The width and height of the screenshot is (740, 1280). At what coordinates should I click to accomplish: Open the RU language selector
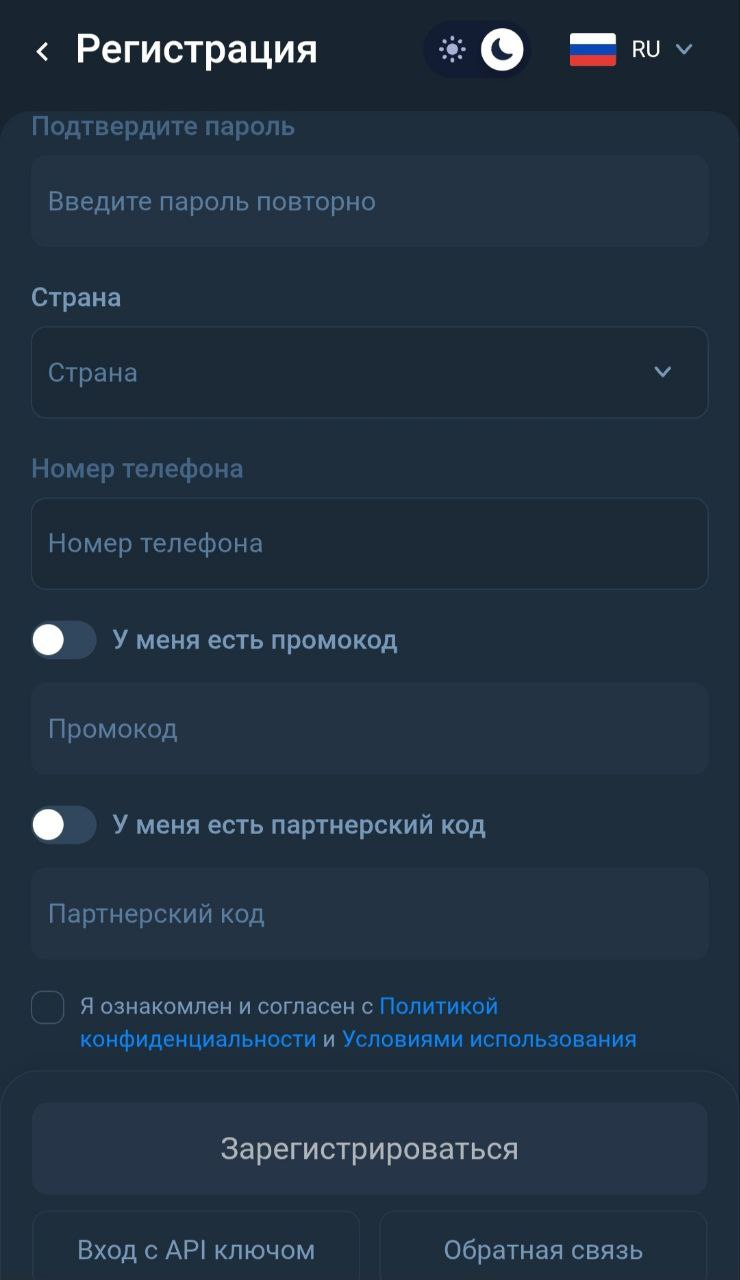(632, 50)
